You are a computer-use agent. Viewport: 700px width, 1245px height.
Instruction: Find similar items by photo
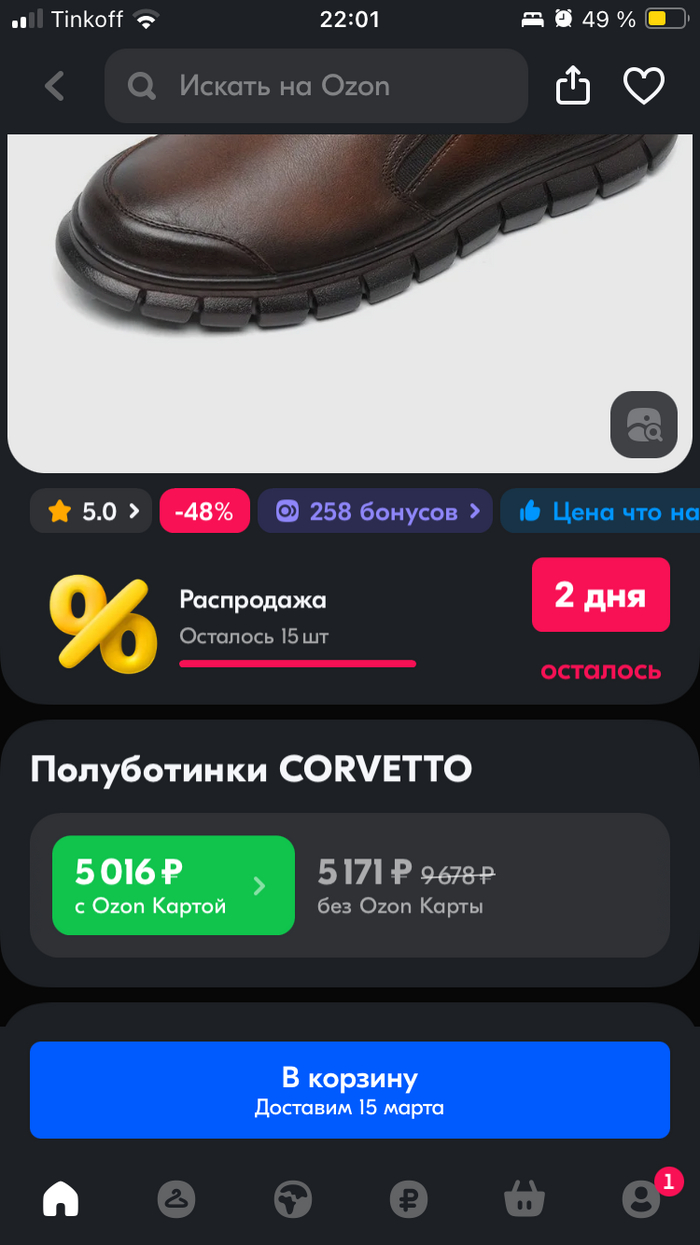point(643,425)
